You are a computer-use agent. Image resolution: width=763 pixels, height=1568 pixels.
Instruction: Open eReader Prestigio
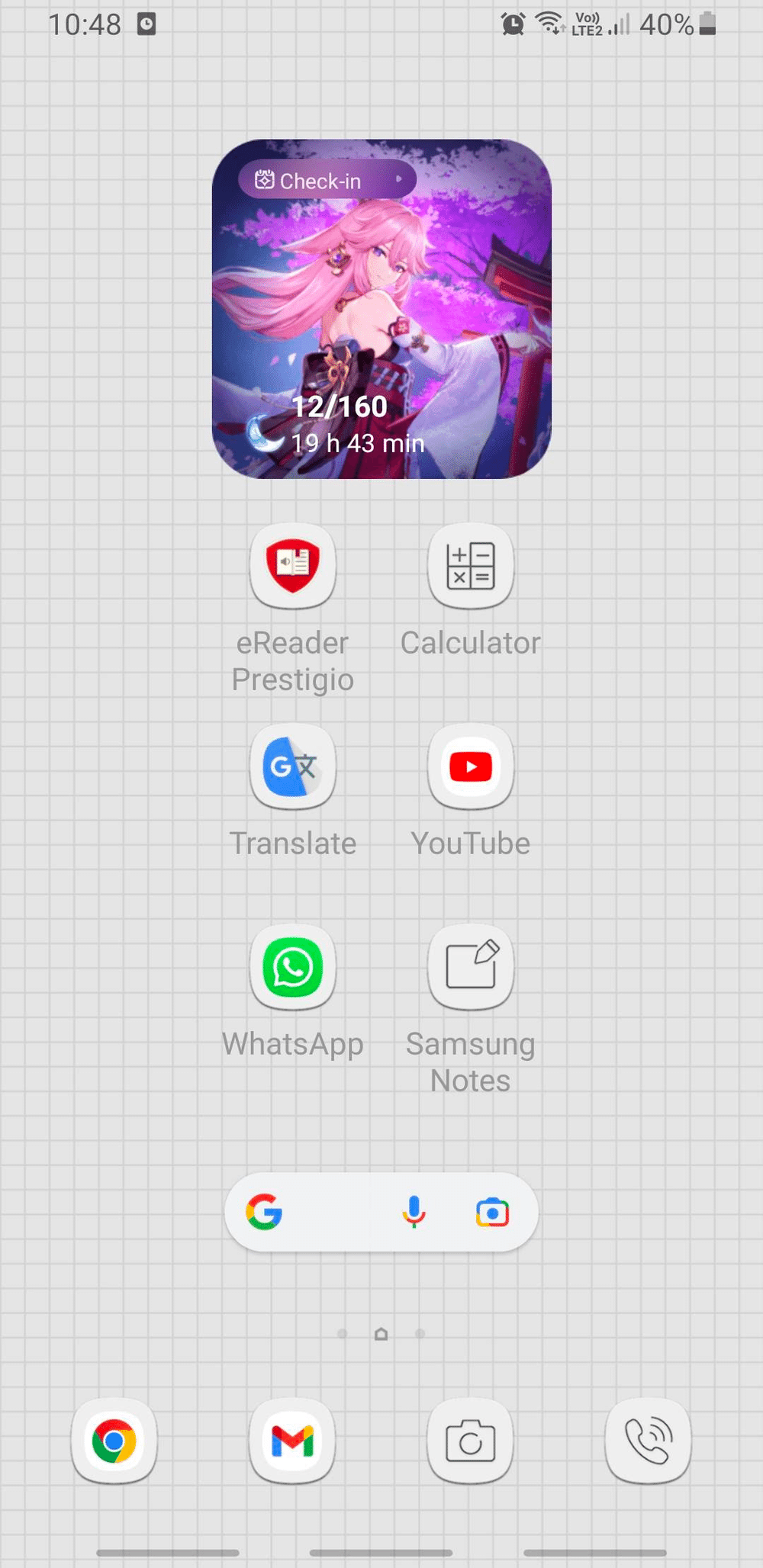click(x=293, y=567)
